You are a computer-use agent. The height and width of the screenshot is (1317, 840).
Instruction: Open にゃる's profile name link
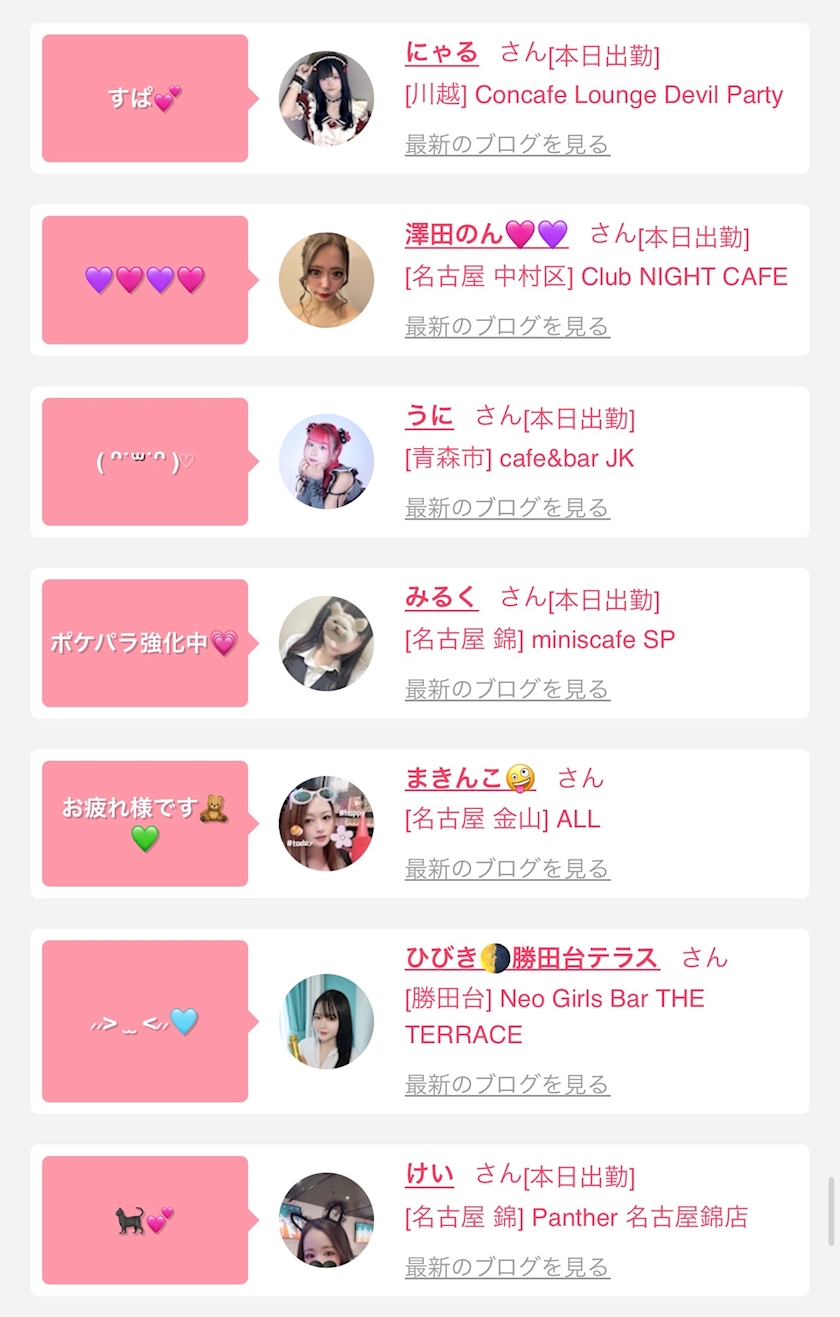pos(442,53)
